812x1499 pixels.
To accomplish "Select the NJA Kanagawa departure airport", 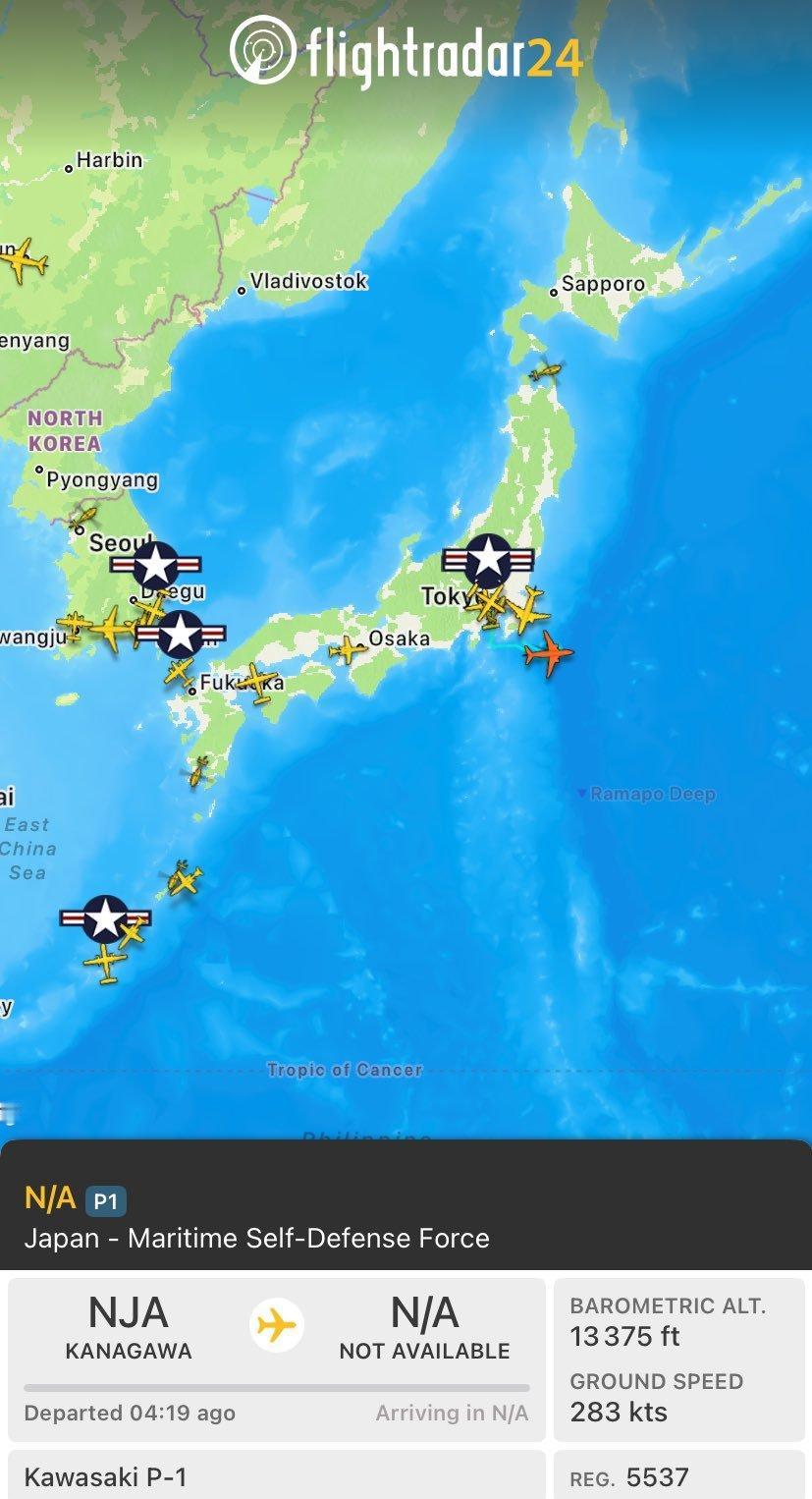I will click(x=126, y=1323).
